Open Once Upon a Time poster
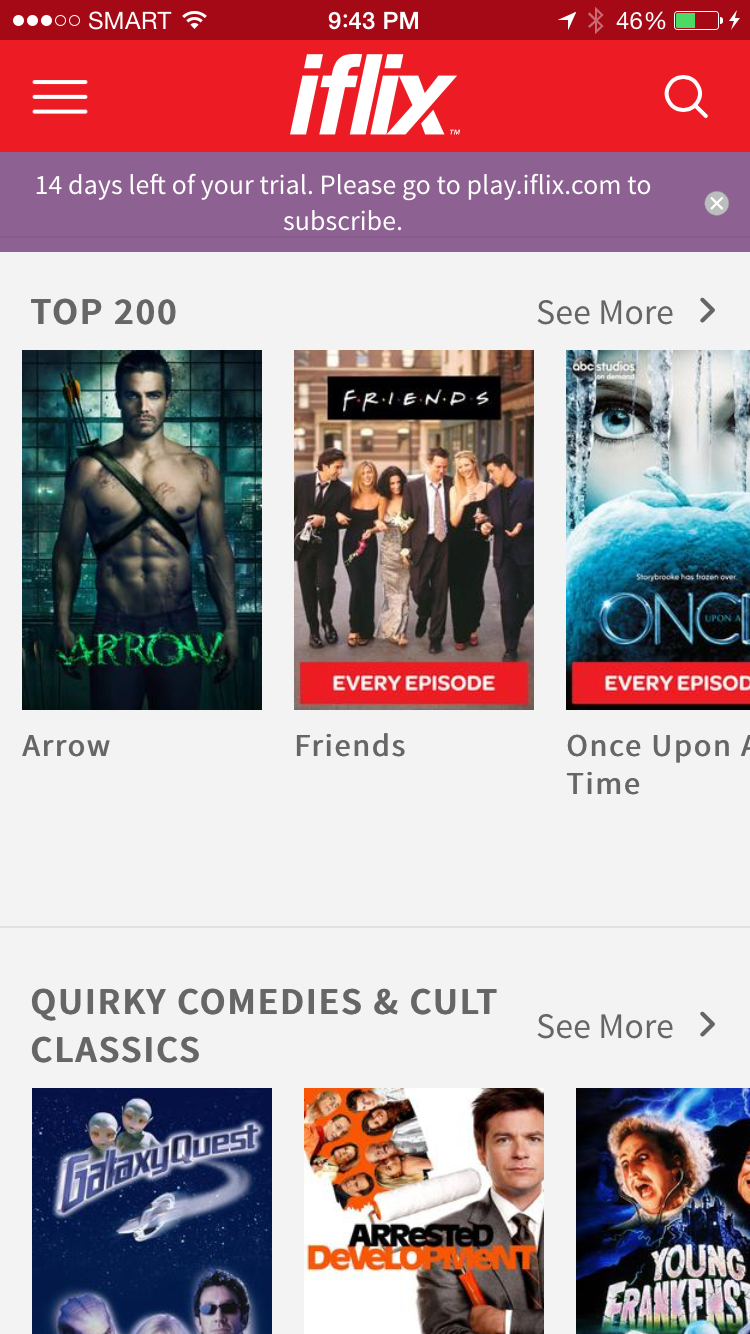This screenshot has width=750, height=1334. 658,530
